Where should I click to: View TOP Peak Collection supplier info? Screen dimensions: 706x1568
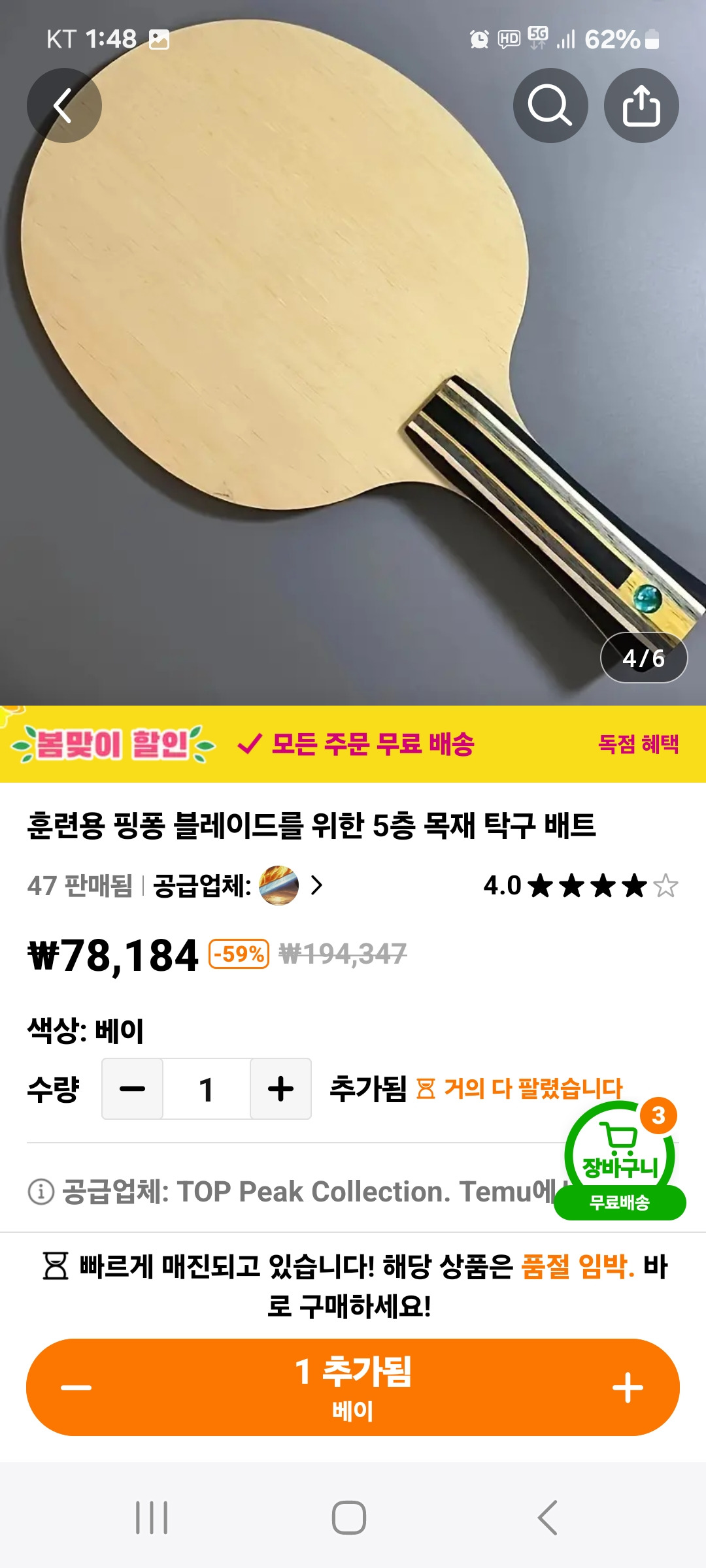(294, 1192)
